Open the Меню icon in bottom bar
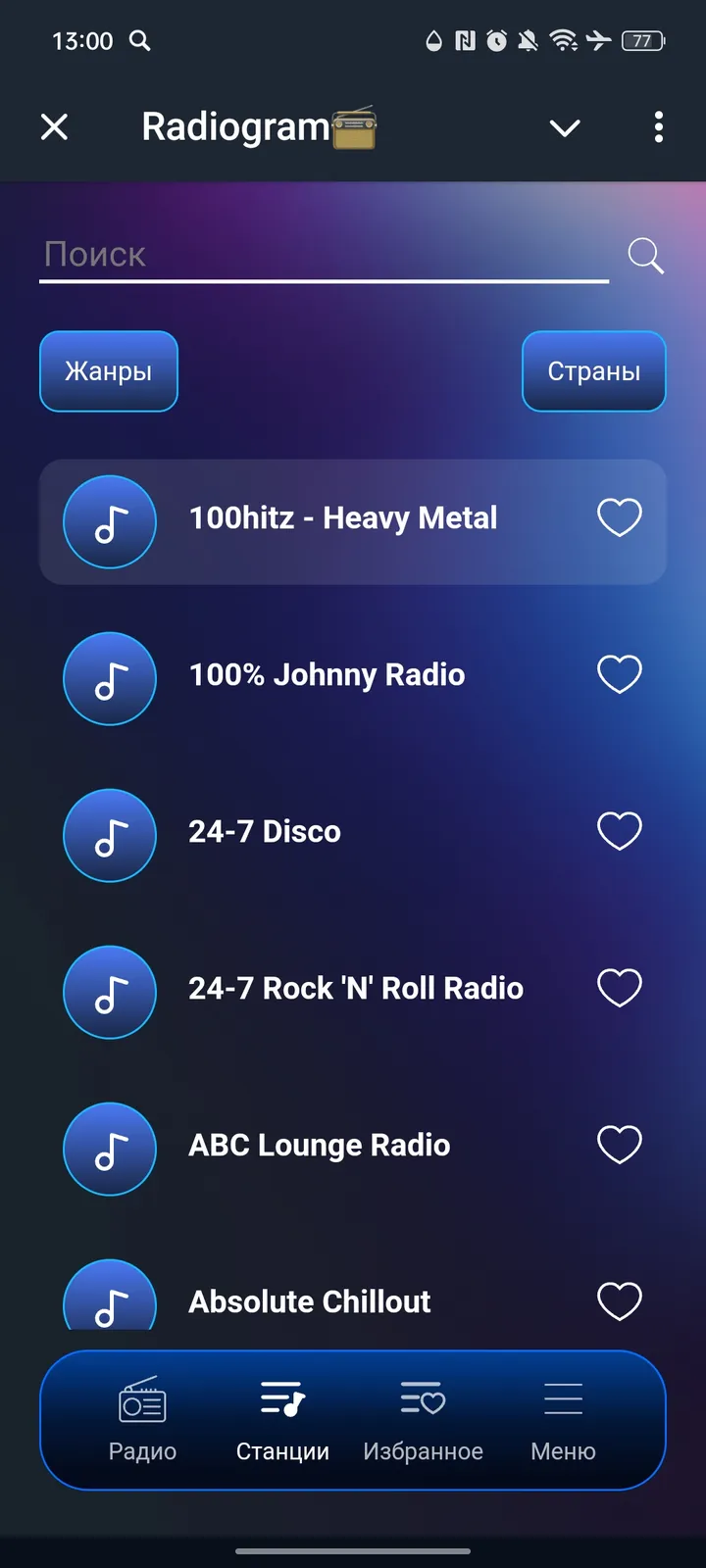Viewport: 706px width, 1568px height. coord(563,1399)
